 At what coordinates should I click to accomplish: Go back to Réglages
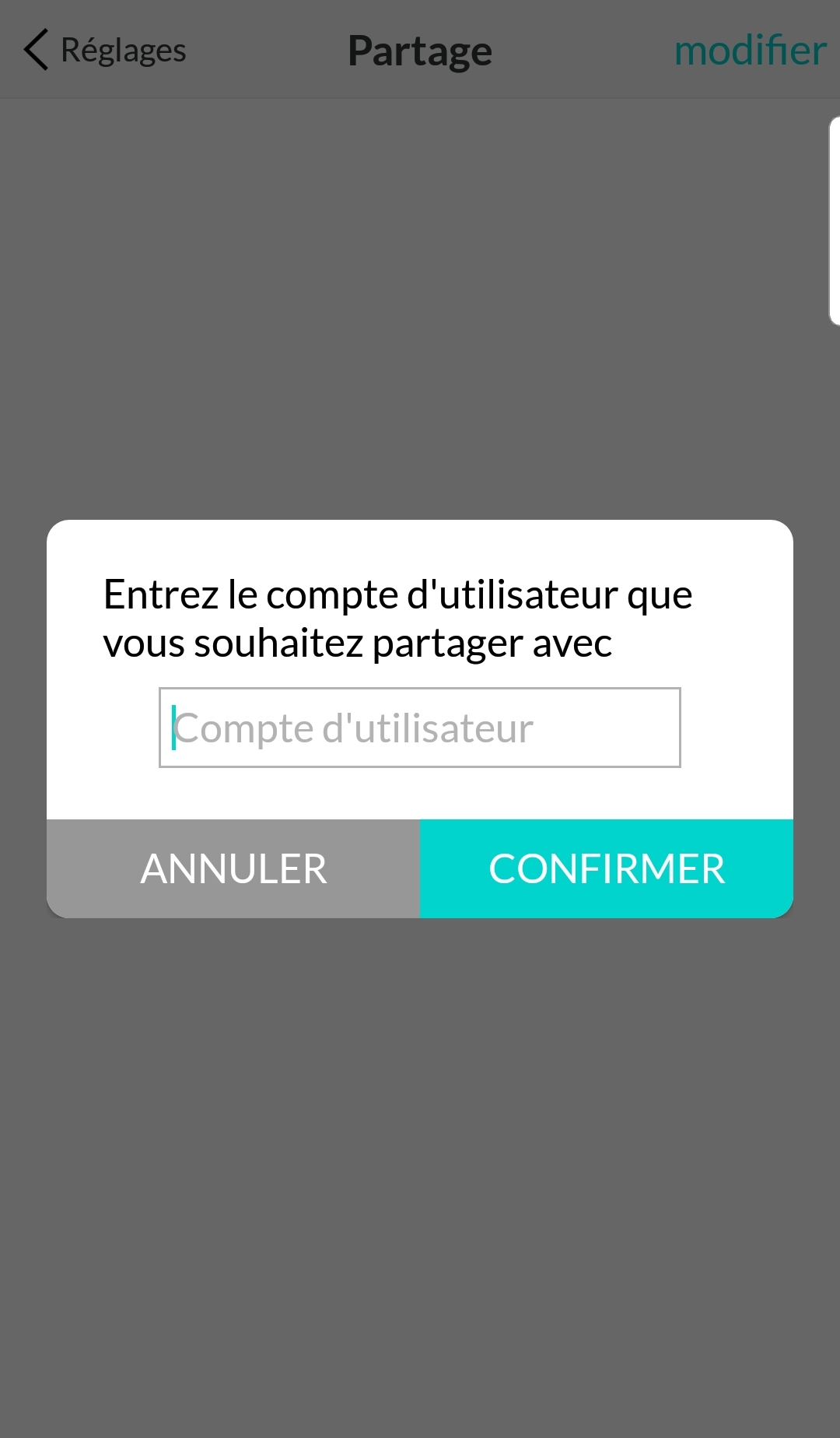coord(105,51)
